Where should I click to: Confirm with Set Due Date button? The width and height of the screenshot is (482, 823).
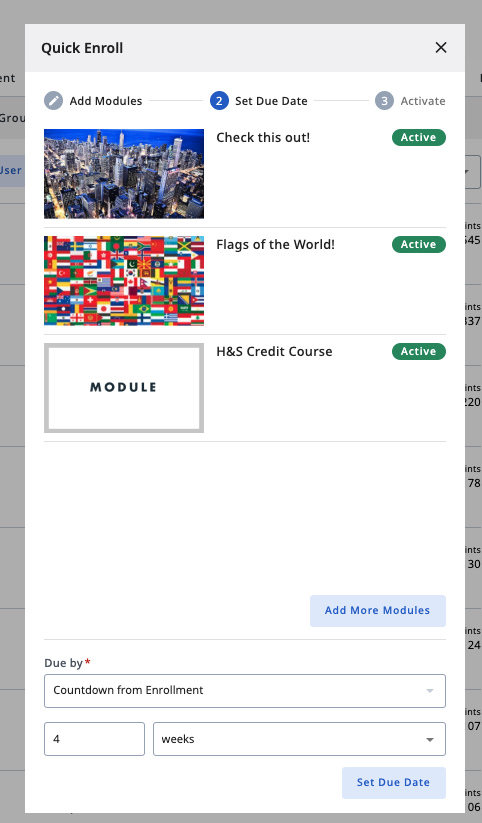pos(394,783)
